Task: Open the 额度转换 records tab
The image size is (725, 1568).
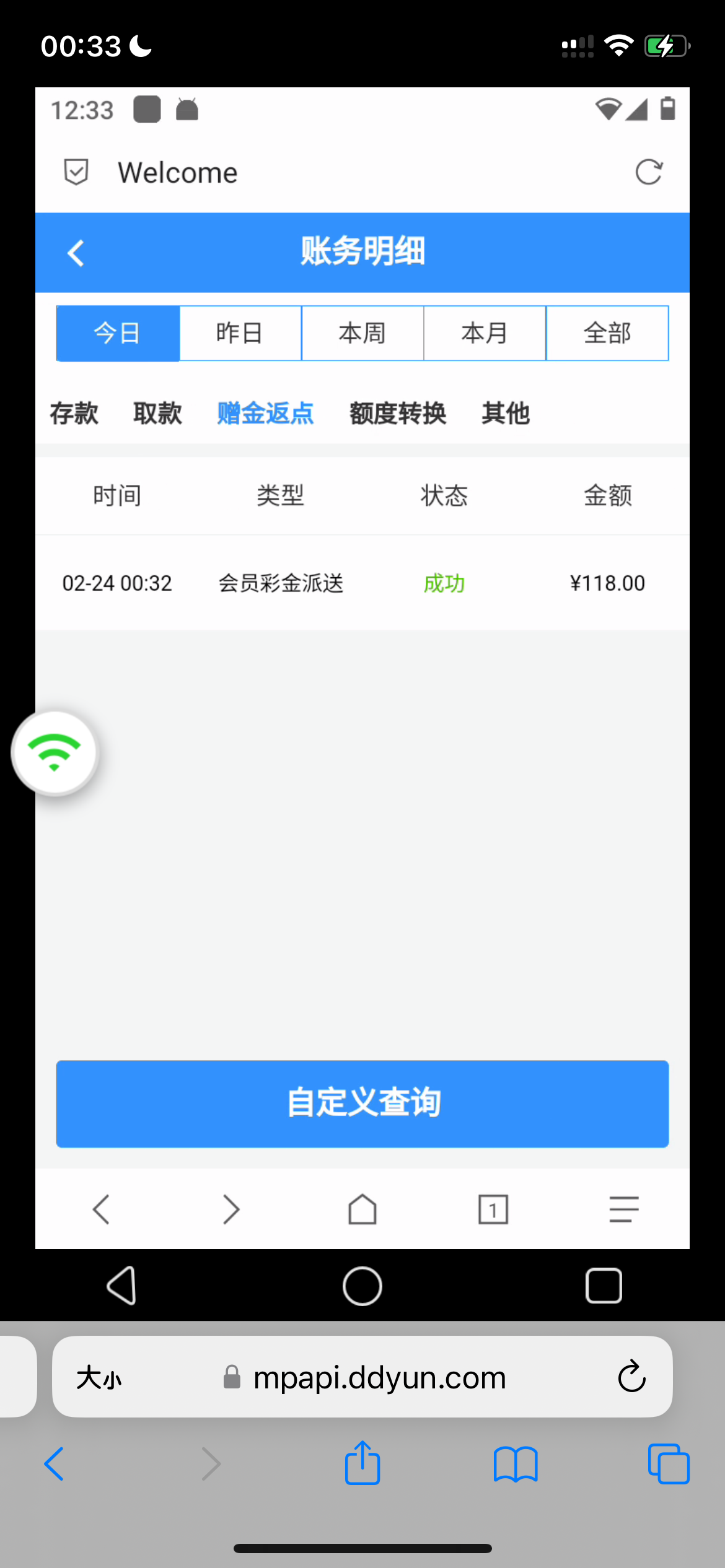Action: pyautogui.click(x=398, y=413)
